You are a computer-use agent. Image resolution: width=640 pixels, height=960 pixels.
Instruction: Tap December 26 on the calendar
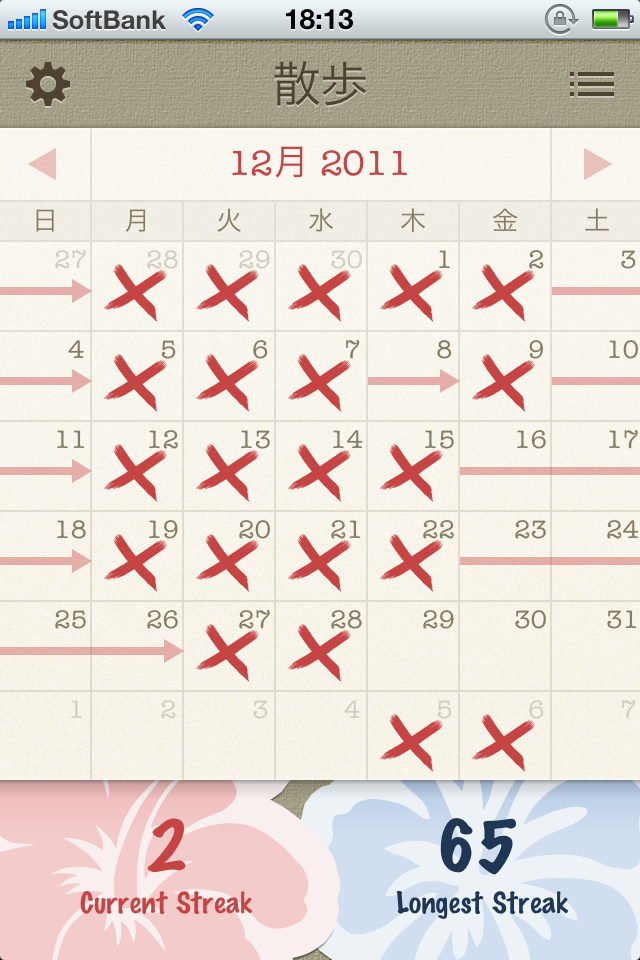coord(137,646)
